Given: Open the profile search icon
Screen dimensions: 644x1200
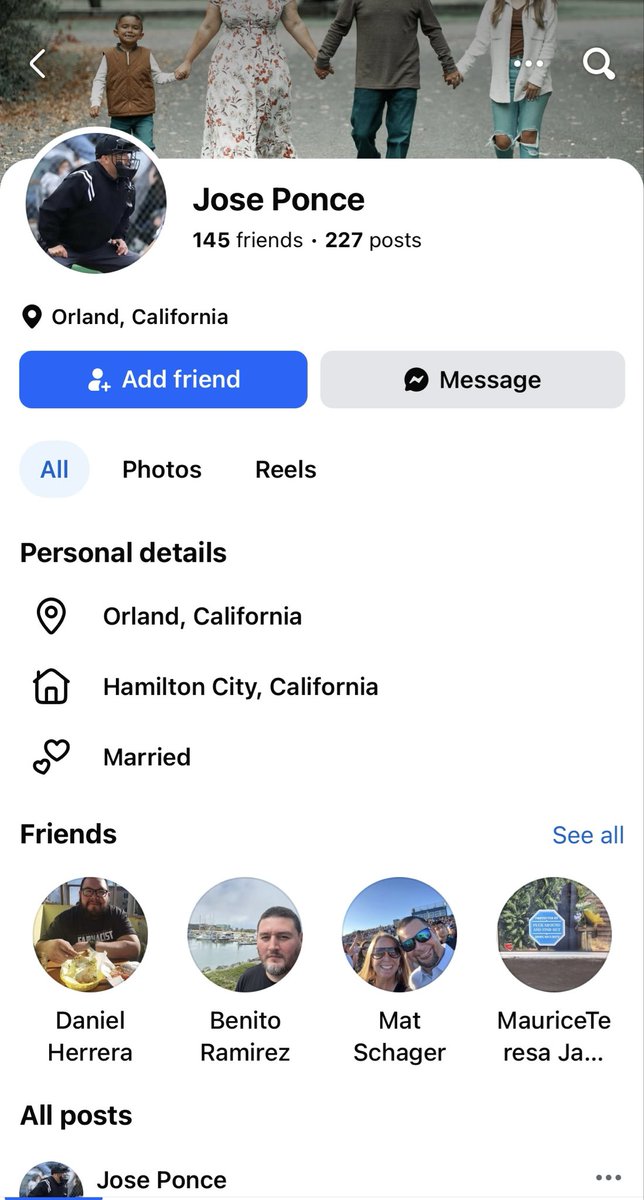Looking at the screenshot, I should (x=598, y=64).
